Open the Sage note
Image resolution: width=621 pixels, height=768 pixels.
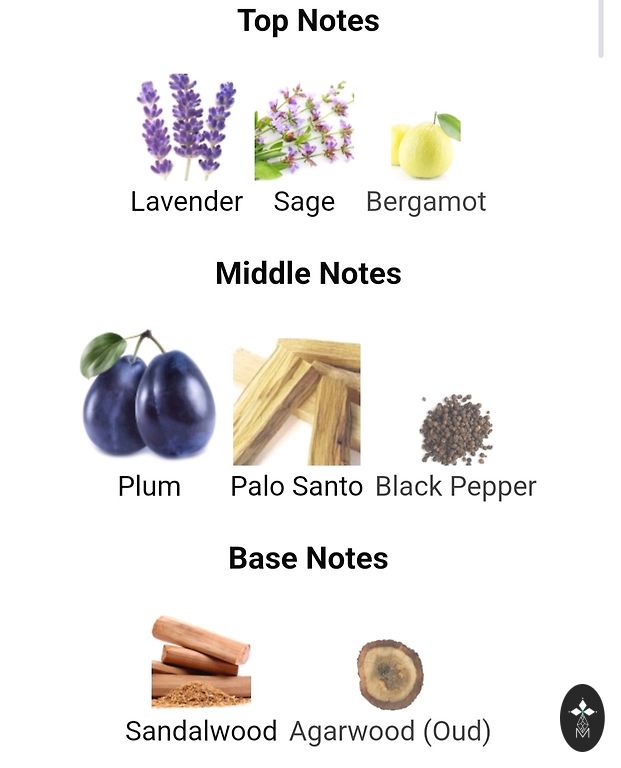pos(304,132)
